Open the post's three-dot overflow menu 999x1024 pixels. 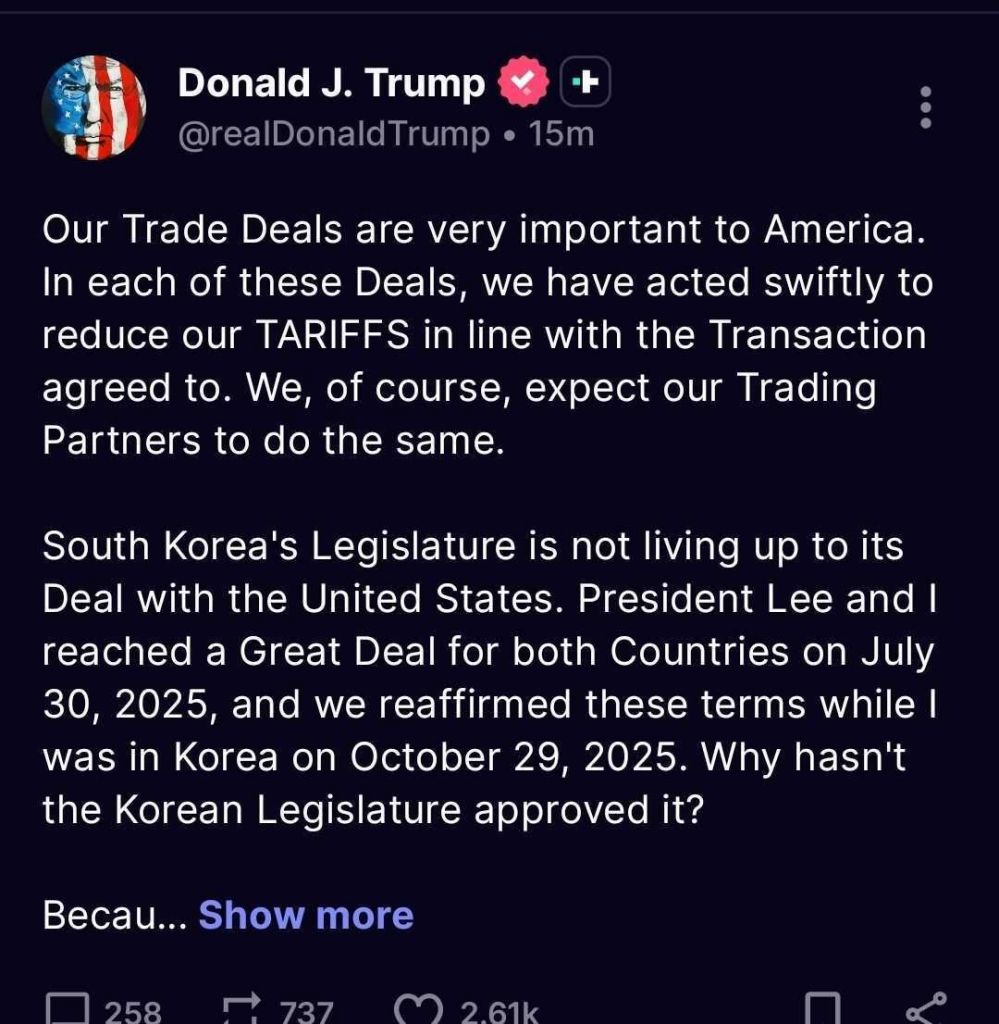925,107
